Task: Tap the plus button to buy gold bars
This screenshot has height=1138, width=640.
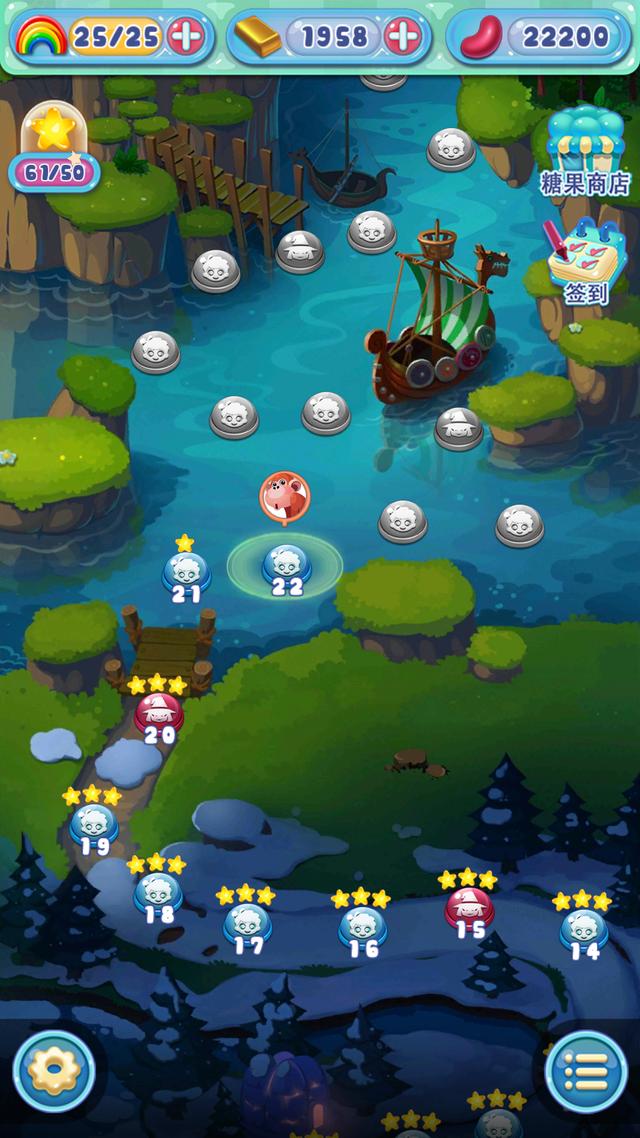Action: [x=403, y=36]
